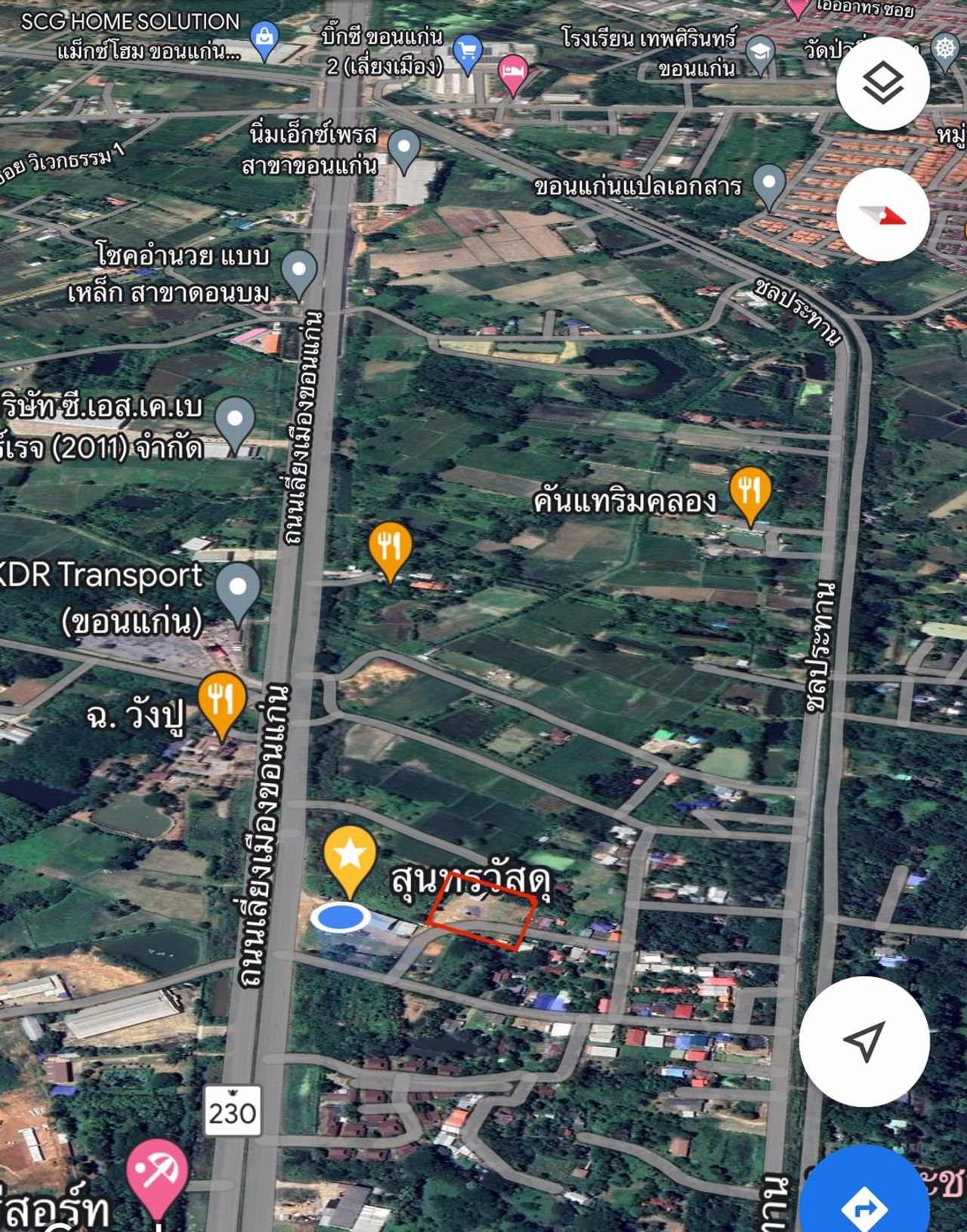Select the โชคอำนวย แบบเหล็ก pin

point(299,271)
